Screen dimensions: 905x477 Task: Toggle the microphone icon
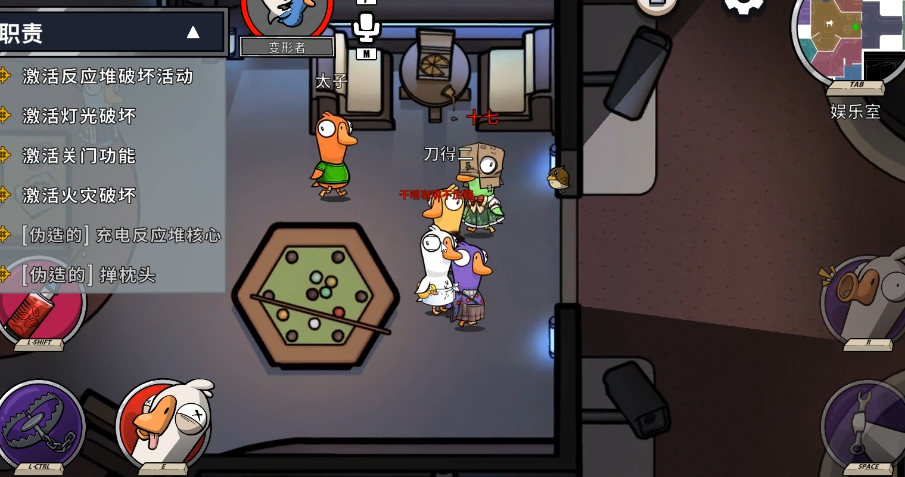click(366, 26)
